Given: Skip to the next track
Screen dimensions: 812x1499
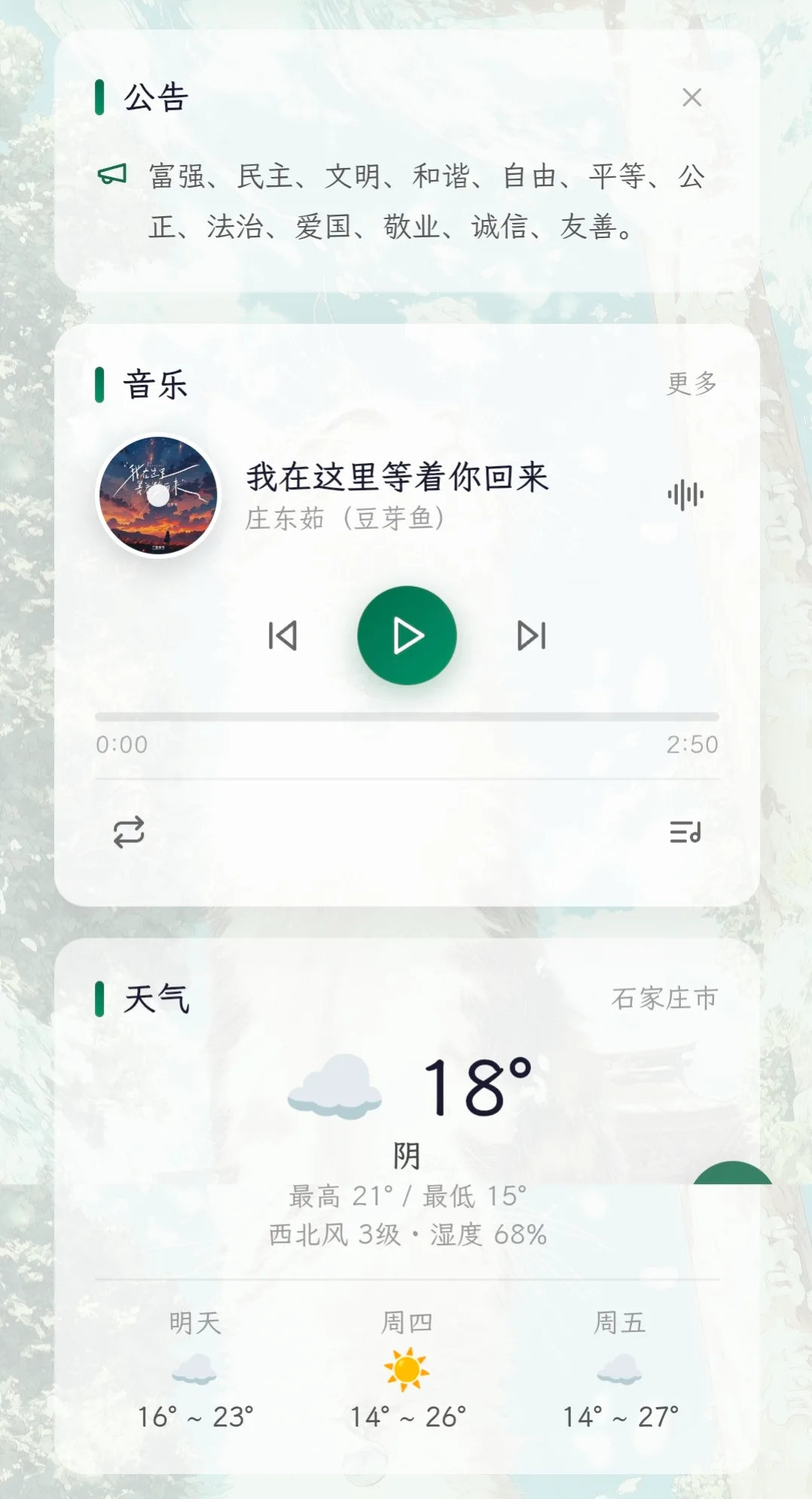Looking at the screenshot, I should point(532,636).
